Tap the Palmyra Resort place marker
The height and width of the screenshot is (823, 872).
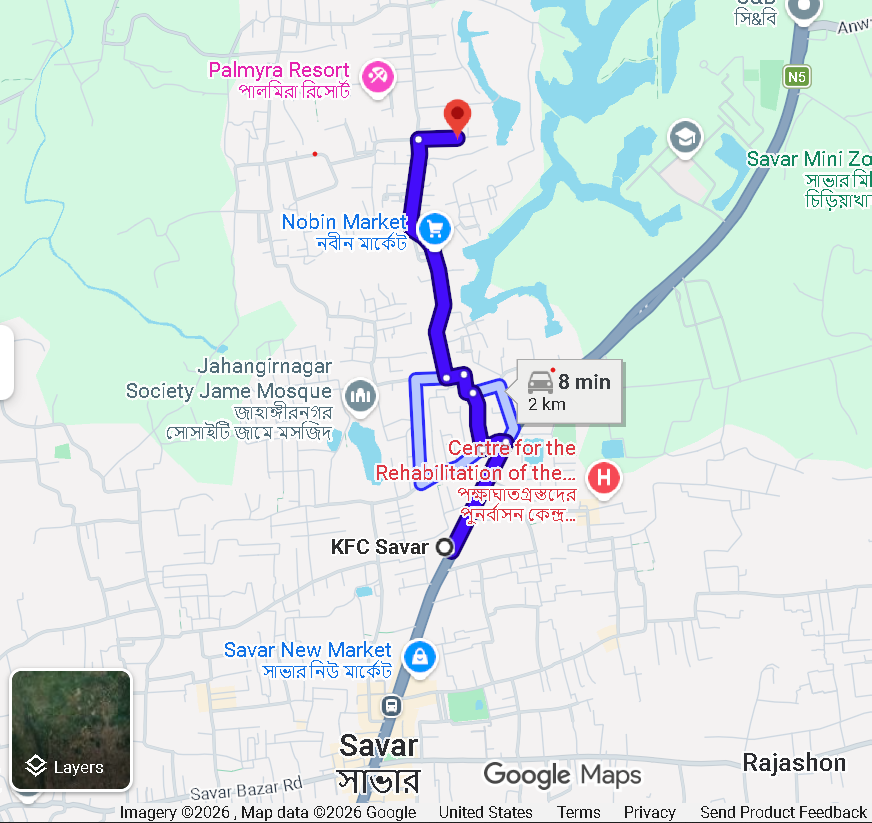point(378,78)
